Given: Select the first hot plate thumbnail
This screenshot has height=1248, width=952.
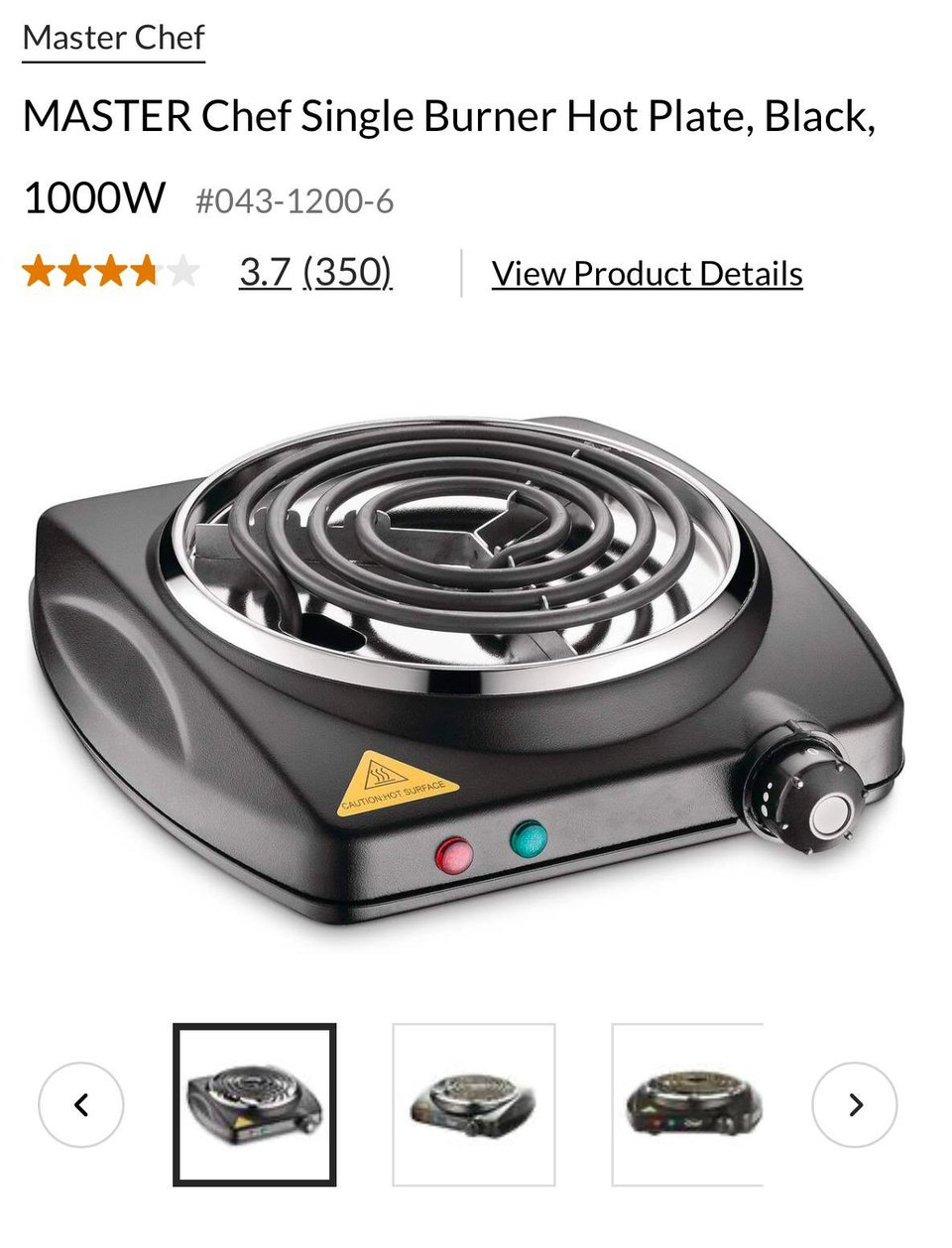Looking at the screenshot, I should [x=255, y=1104].
